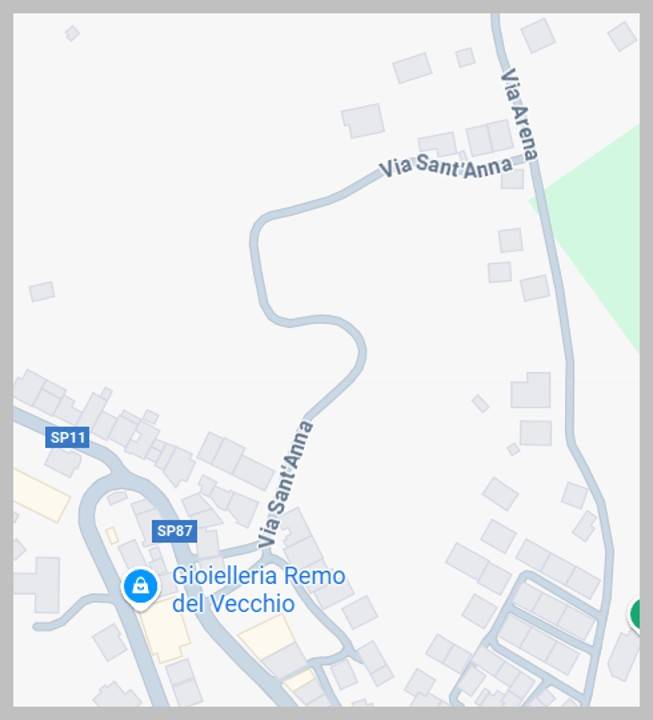Select the green place marker at the map edge

point(635,614)
